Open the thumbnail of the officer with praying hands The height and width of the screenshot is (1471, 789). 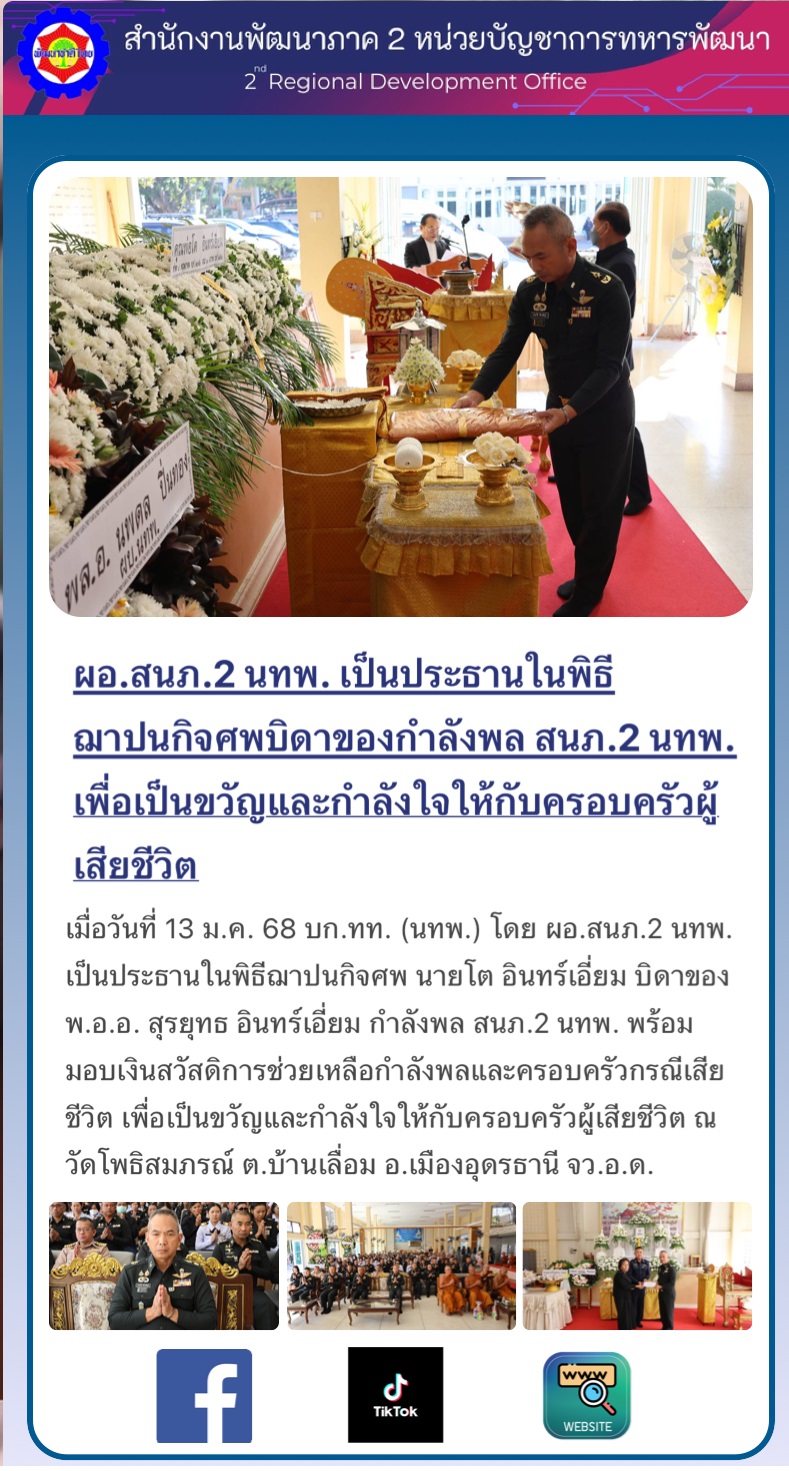(x=164, y=1266)
